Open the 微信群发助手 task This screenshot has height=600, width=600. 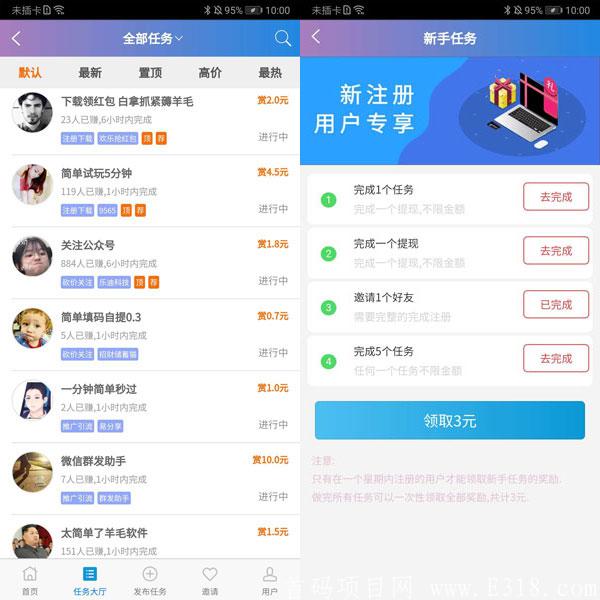click(93, 461)
